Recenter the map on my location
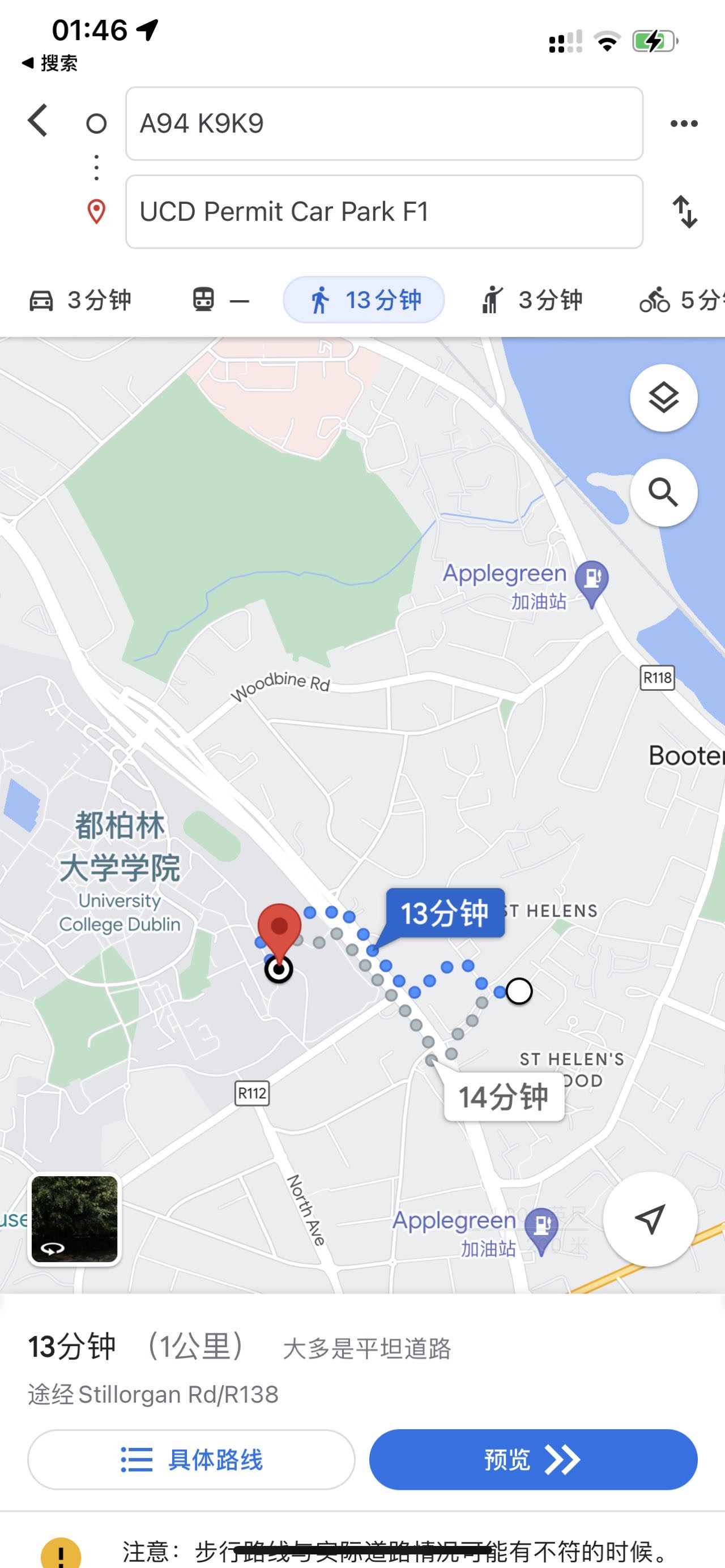 (650, 1219)
